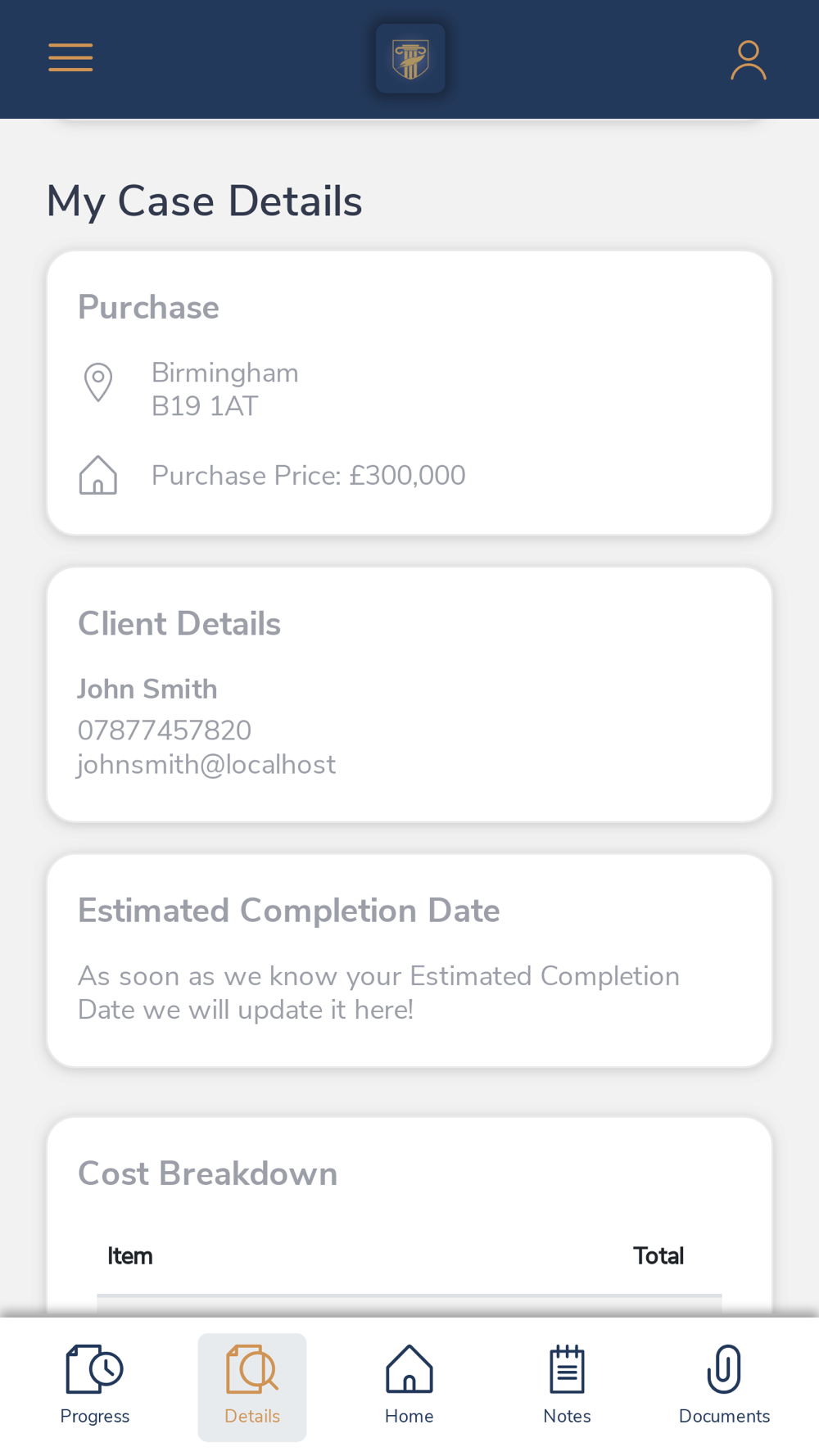View the Documents tab
The image size is (819, 1456).
coord(724,1386)
